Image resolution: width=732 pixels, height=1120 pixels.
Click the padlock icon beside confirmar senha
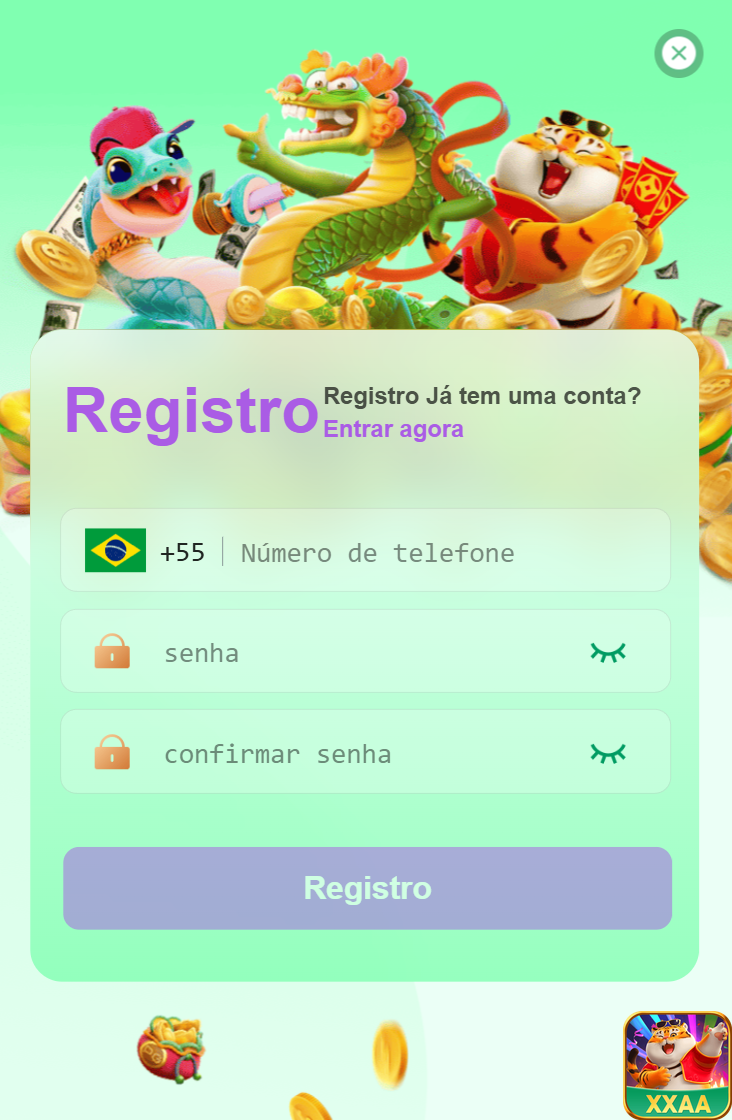[x=112, y=752]
